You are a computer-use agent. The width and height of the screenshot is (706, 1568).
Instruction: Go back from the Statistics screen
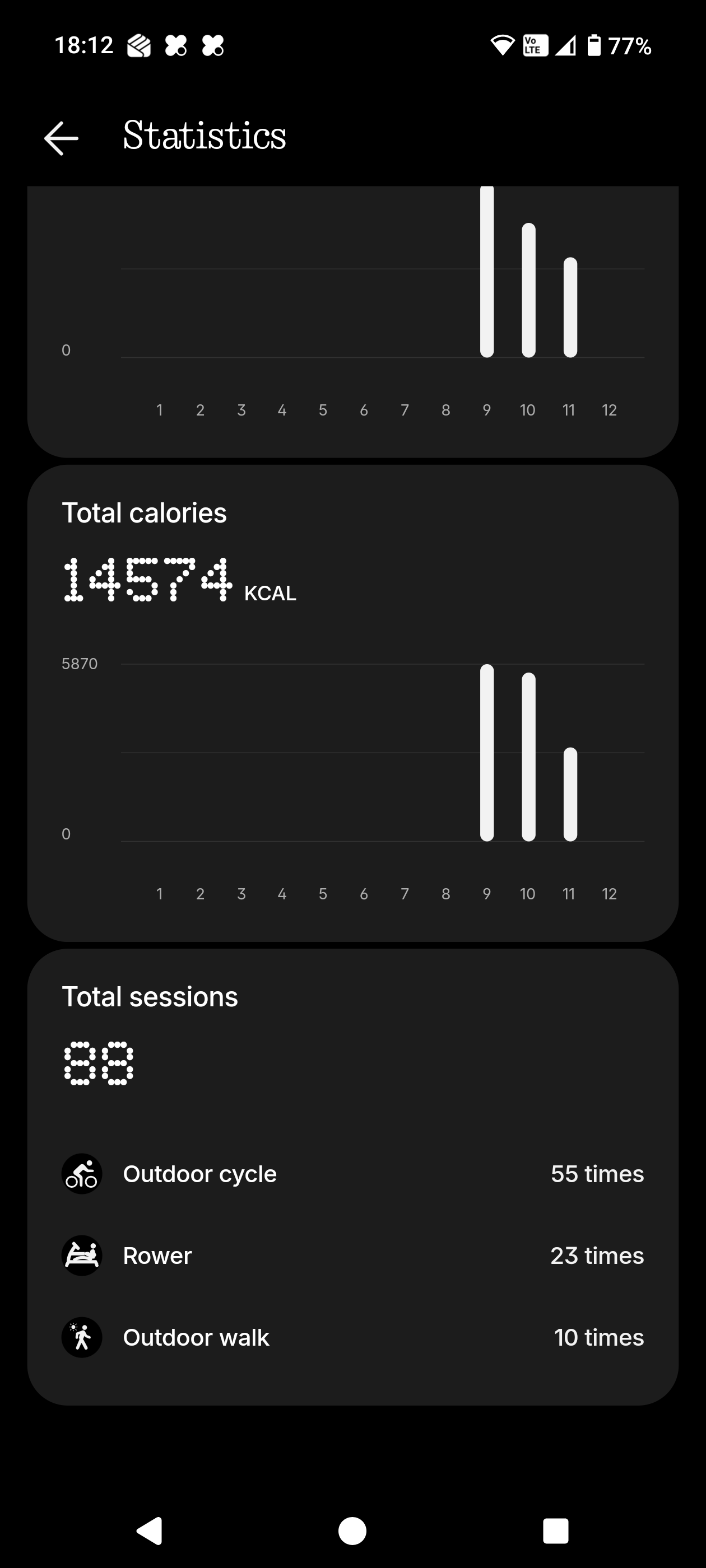tap(62, 138)
